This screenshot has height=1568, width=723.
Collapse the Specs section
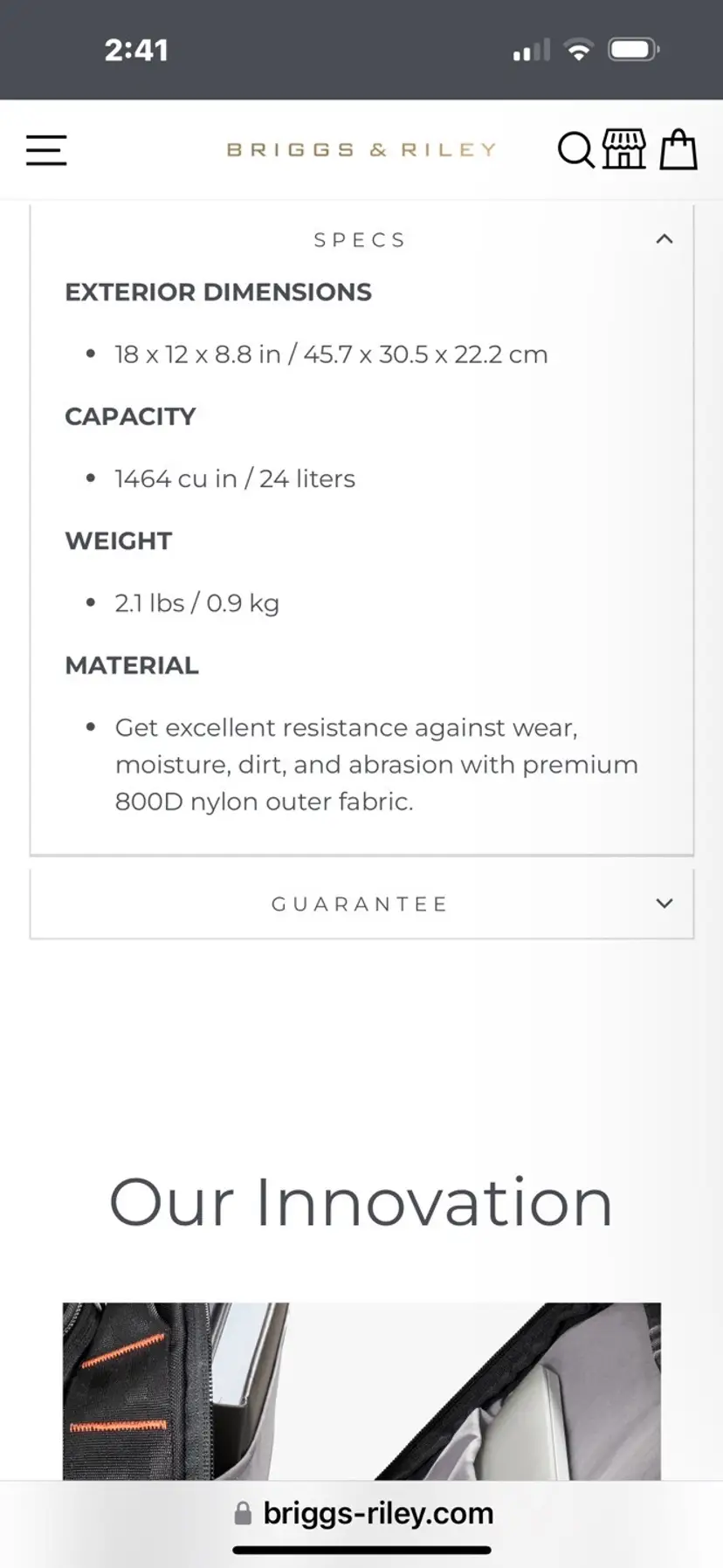[x=664, y=239]
